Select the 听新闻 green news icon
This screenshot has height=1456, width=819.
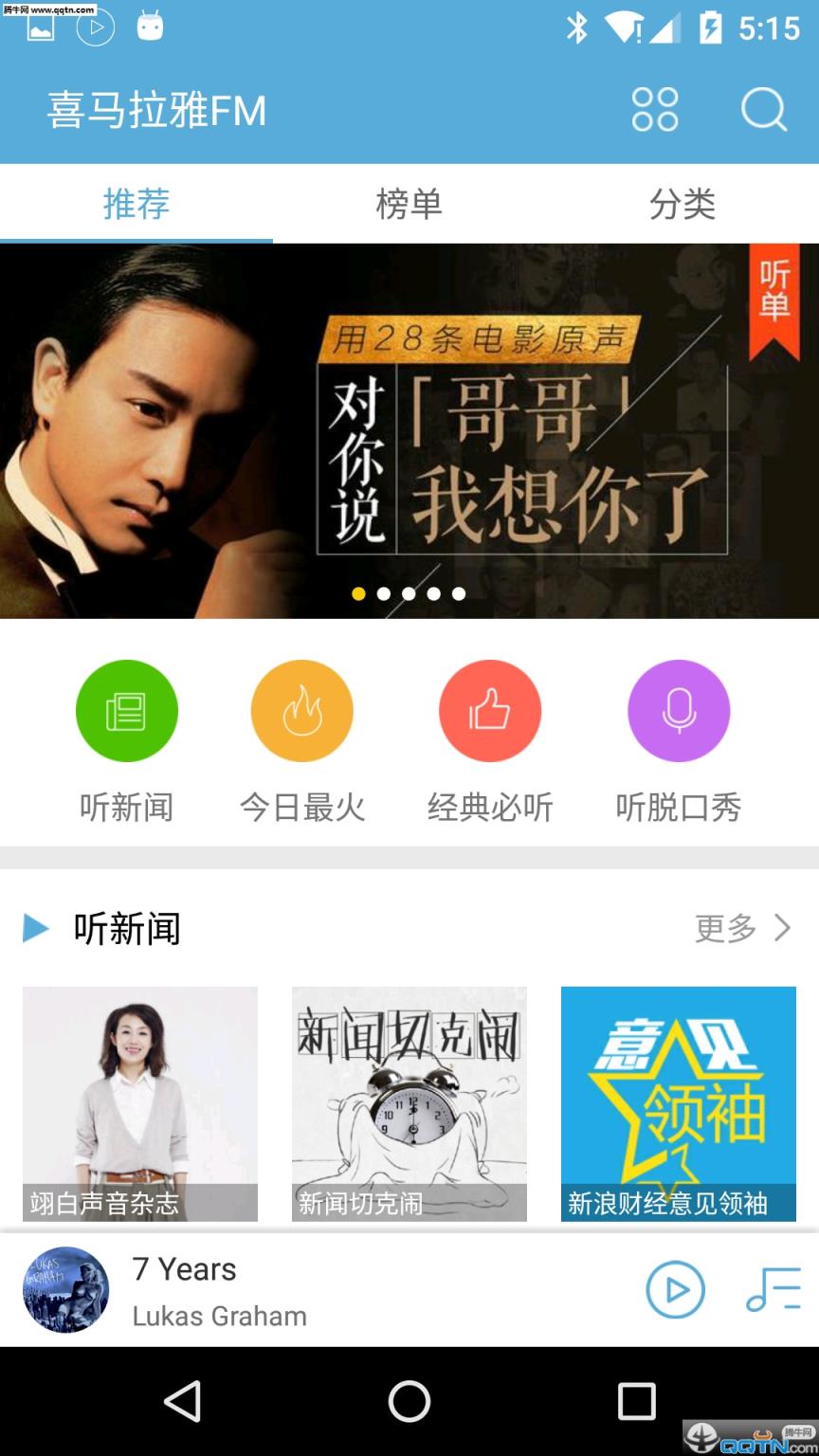coord(127,710)
